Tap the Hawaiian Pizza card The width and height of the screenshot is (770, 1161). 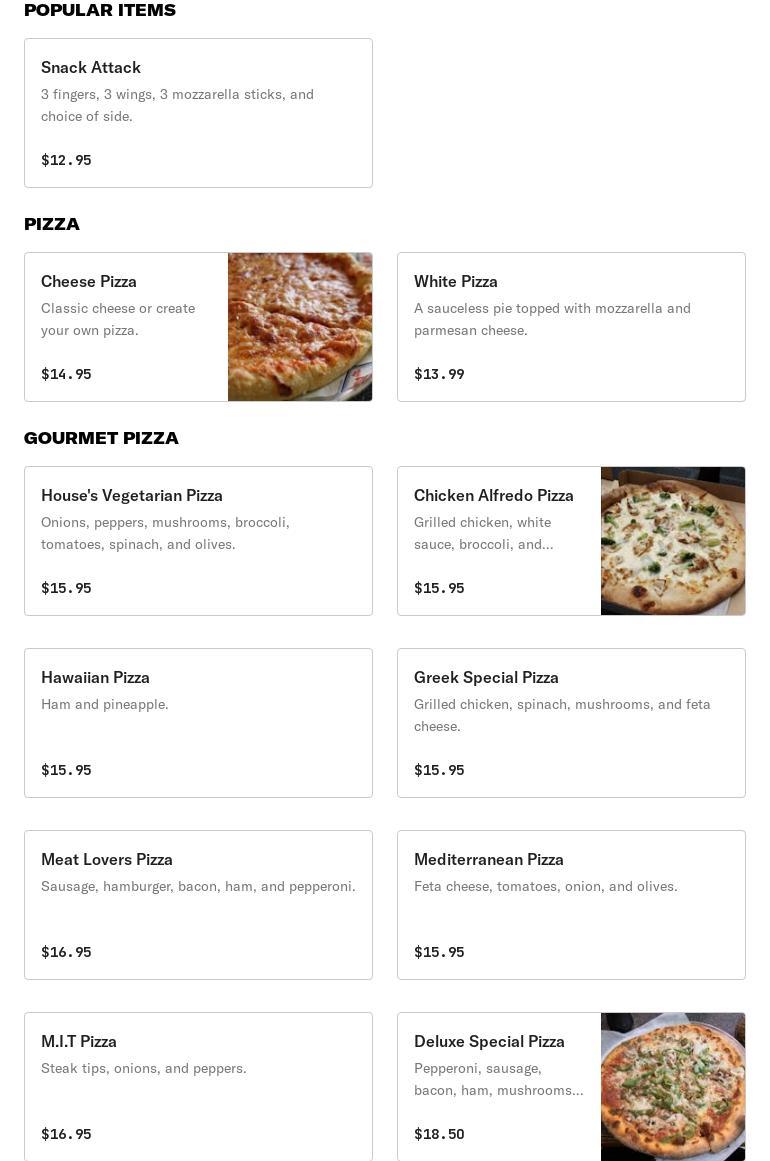198,723
